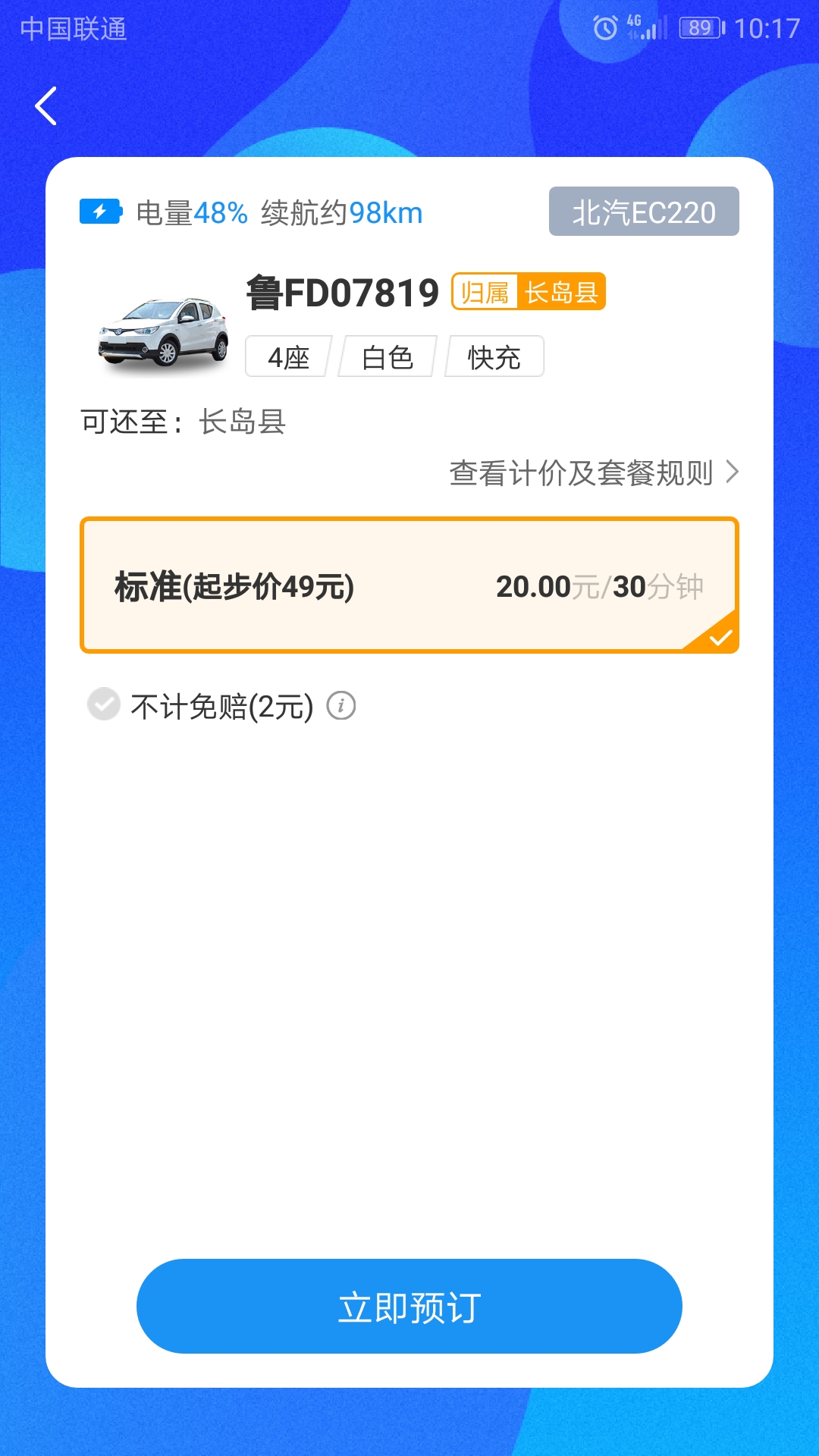Tap the 归属 长岛县 ownership tag

point(529,290)
